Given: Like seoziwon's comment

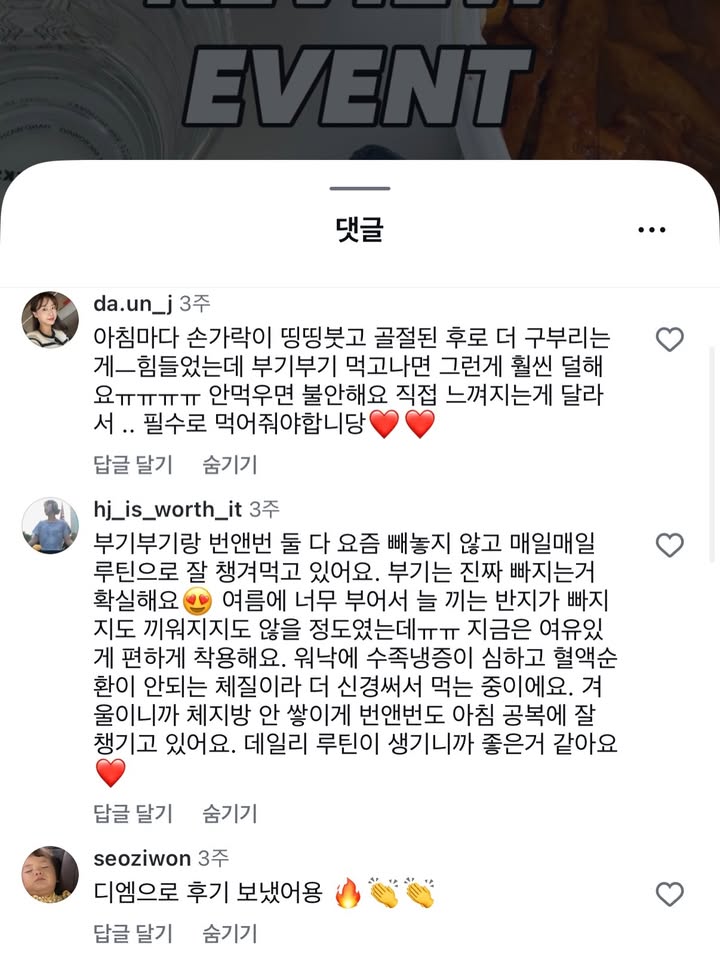Looking at the screenshot, I should (669, 893).
